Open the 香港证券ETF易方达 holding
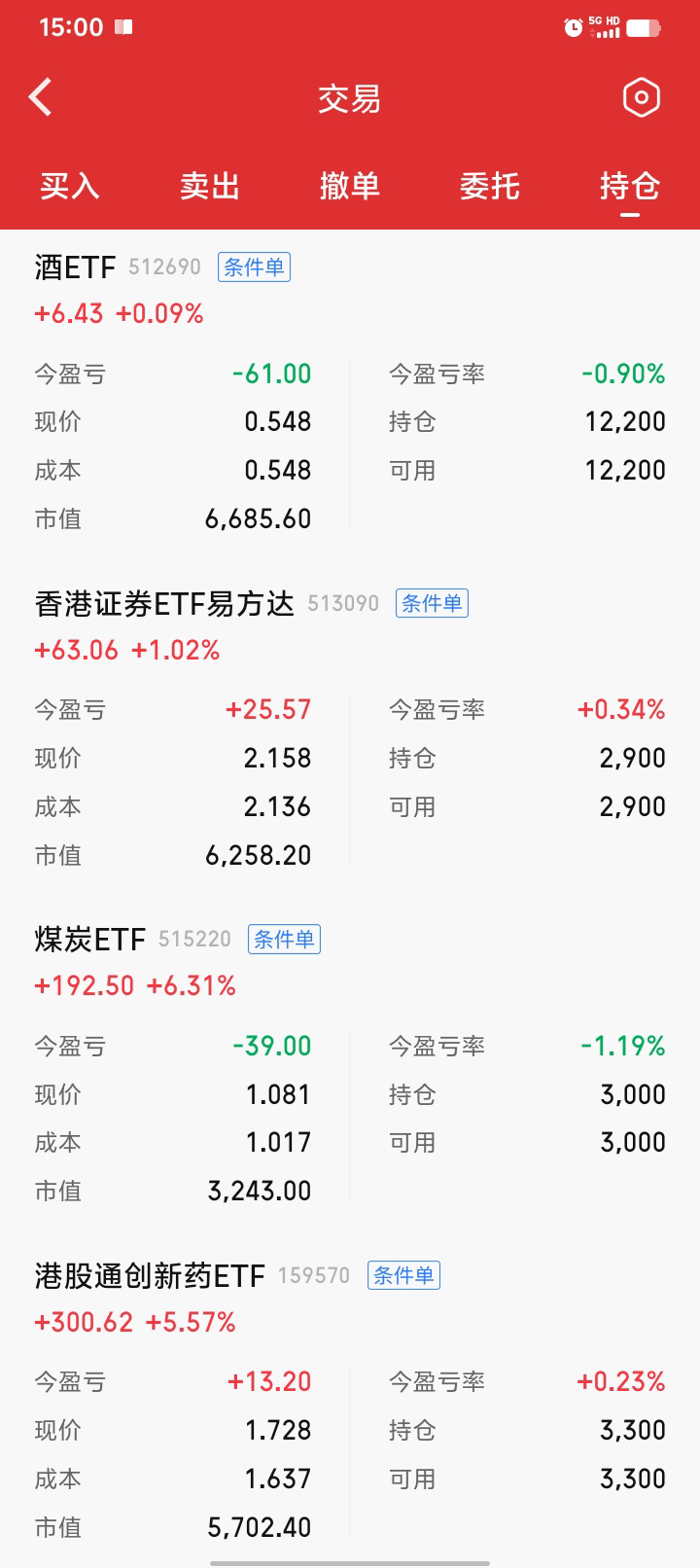This screenshot has height=1568, width=700. (163, 604)
